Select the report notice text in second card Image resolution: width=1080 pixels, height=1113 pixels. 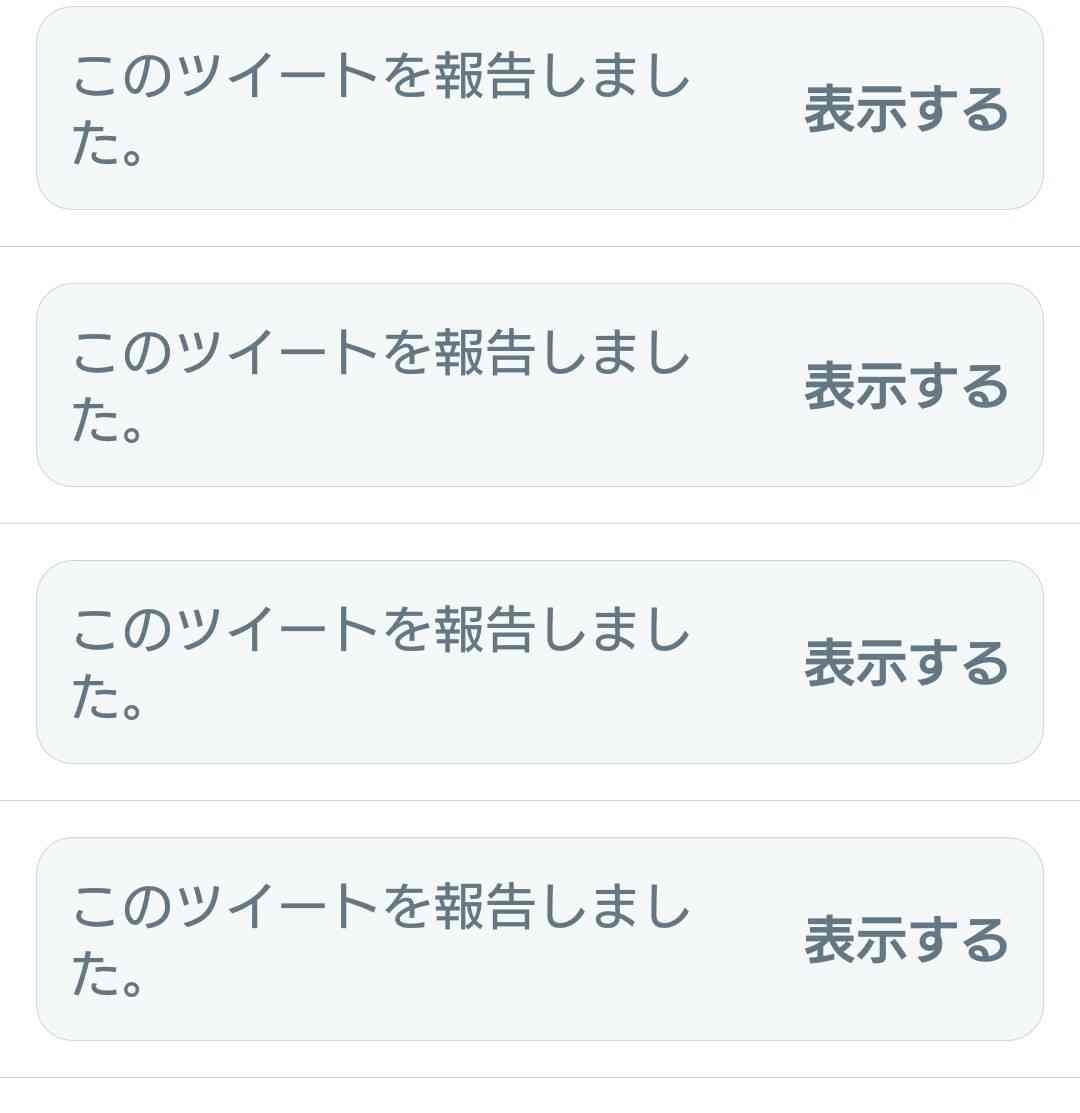coord(380,383)
